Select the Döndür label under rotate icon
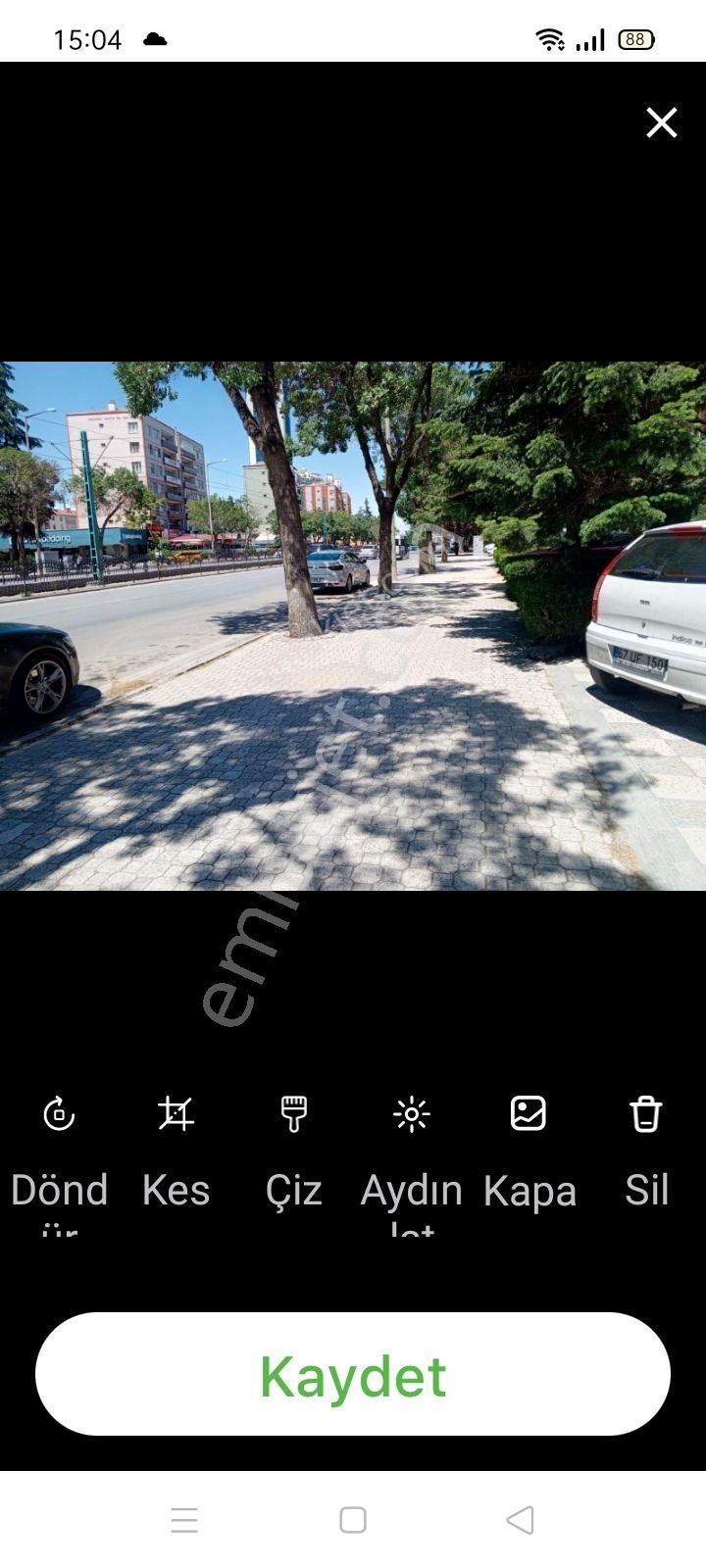 (x=61, y=1191)
